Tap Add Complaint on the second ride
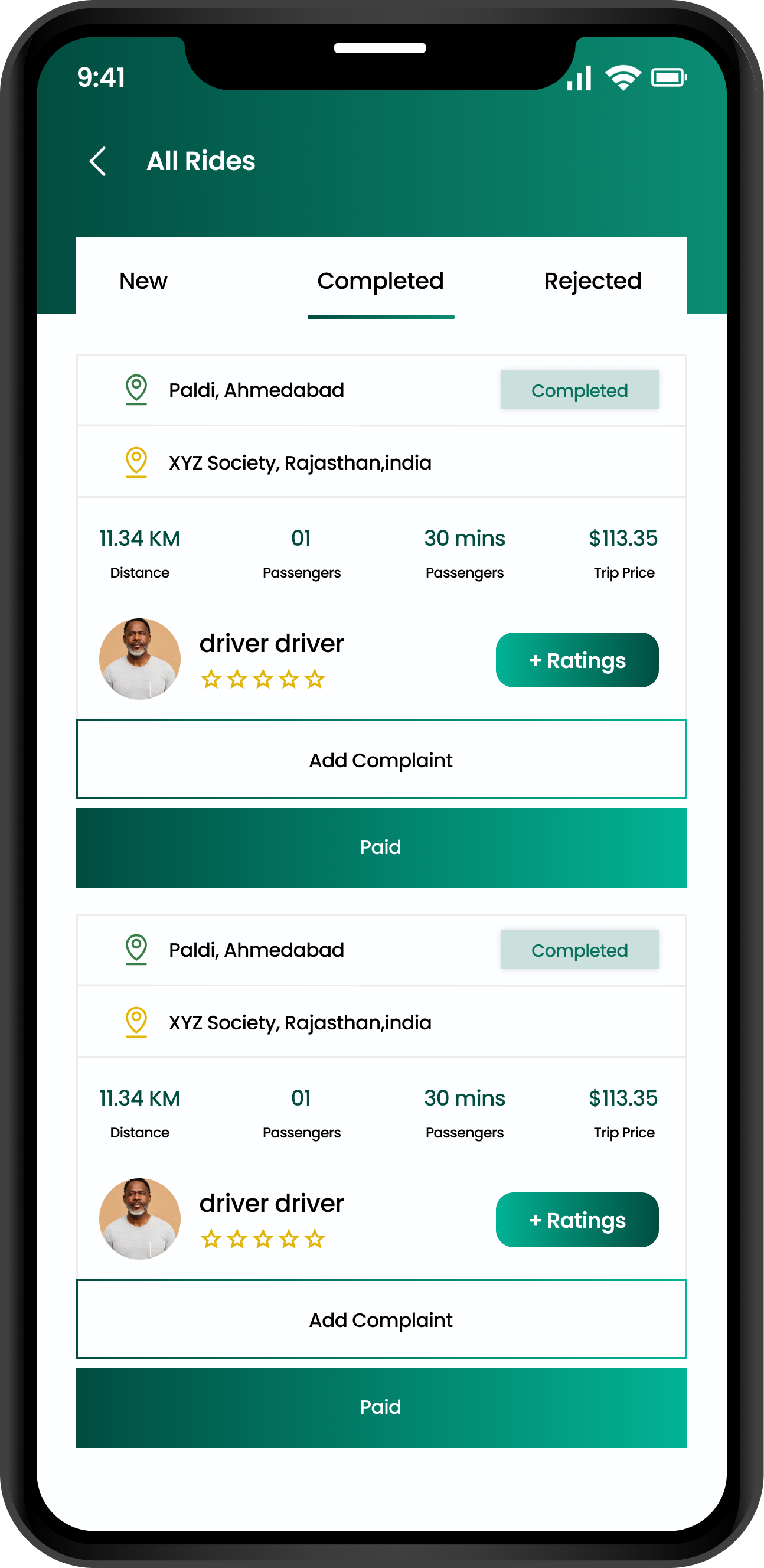The width and height of the screenshot is (764, 1568). click(381, 1319)
